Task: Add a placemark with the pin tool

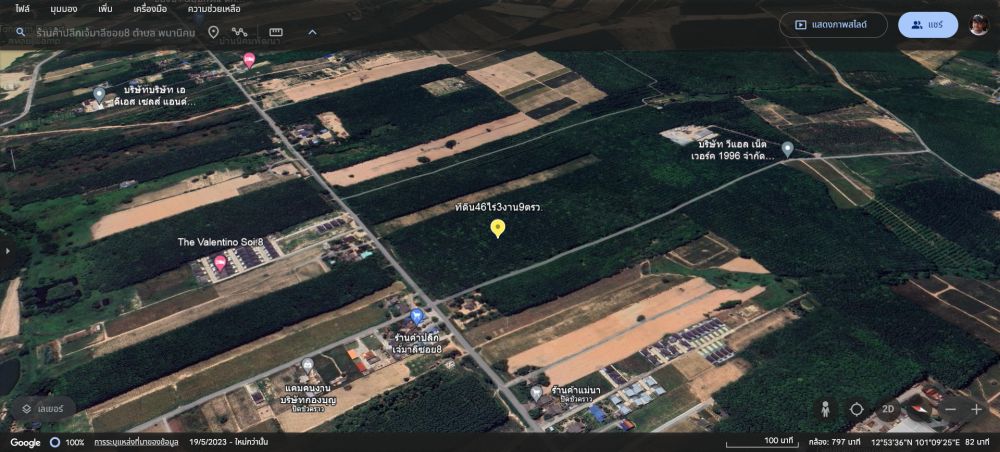Action: (213, 32)
